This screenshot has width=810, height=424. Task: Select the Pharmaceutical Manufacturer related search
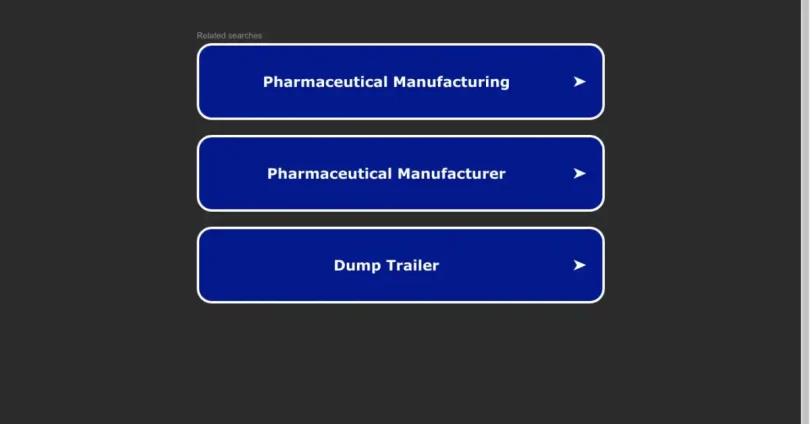400,174
